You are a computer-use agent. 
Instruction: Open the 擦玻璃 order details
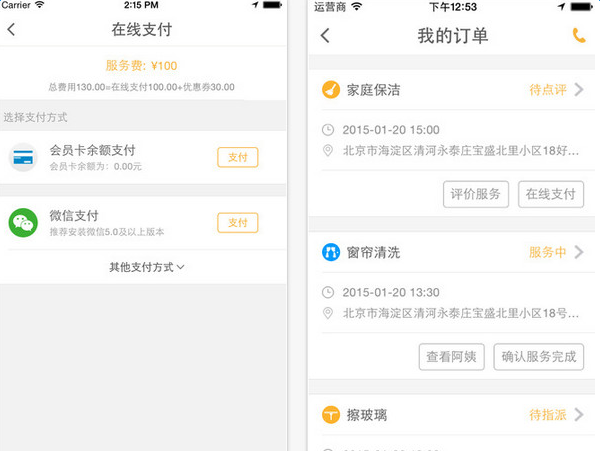pos(452,415)
